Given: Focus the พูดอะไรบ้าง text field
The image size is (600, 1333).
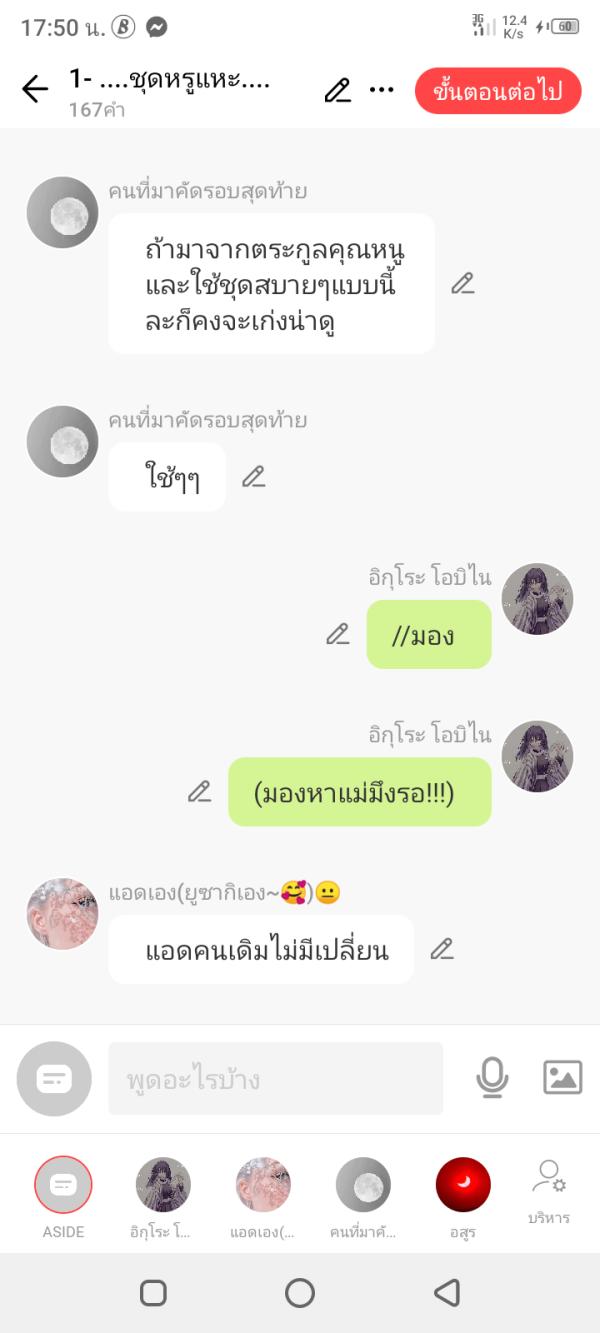Looking at the screenshot, I should [275, 1079].
